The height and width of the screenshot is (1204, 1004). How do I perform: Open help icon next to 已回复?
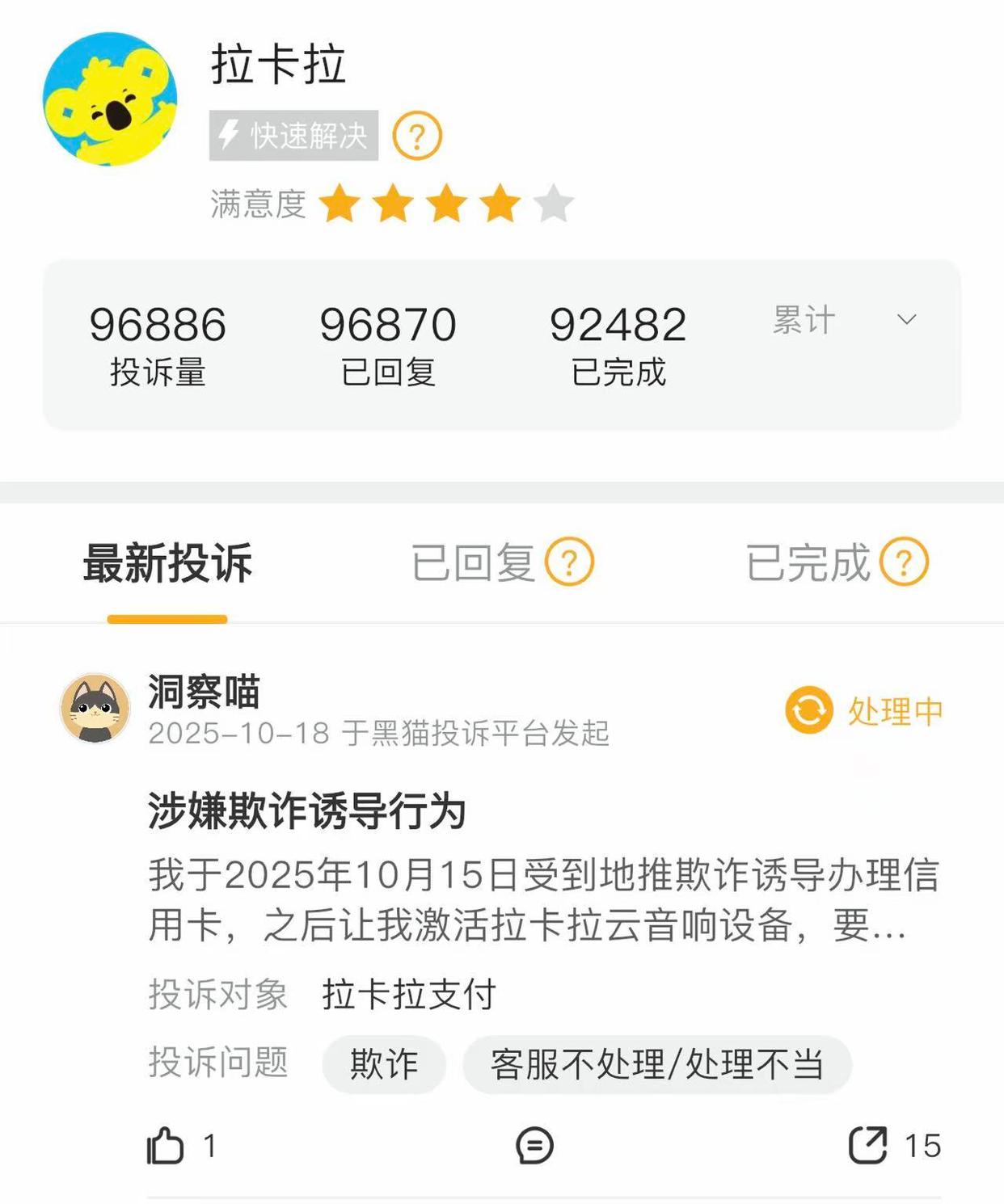tap(569, 562)
